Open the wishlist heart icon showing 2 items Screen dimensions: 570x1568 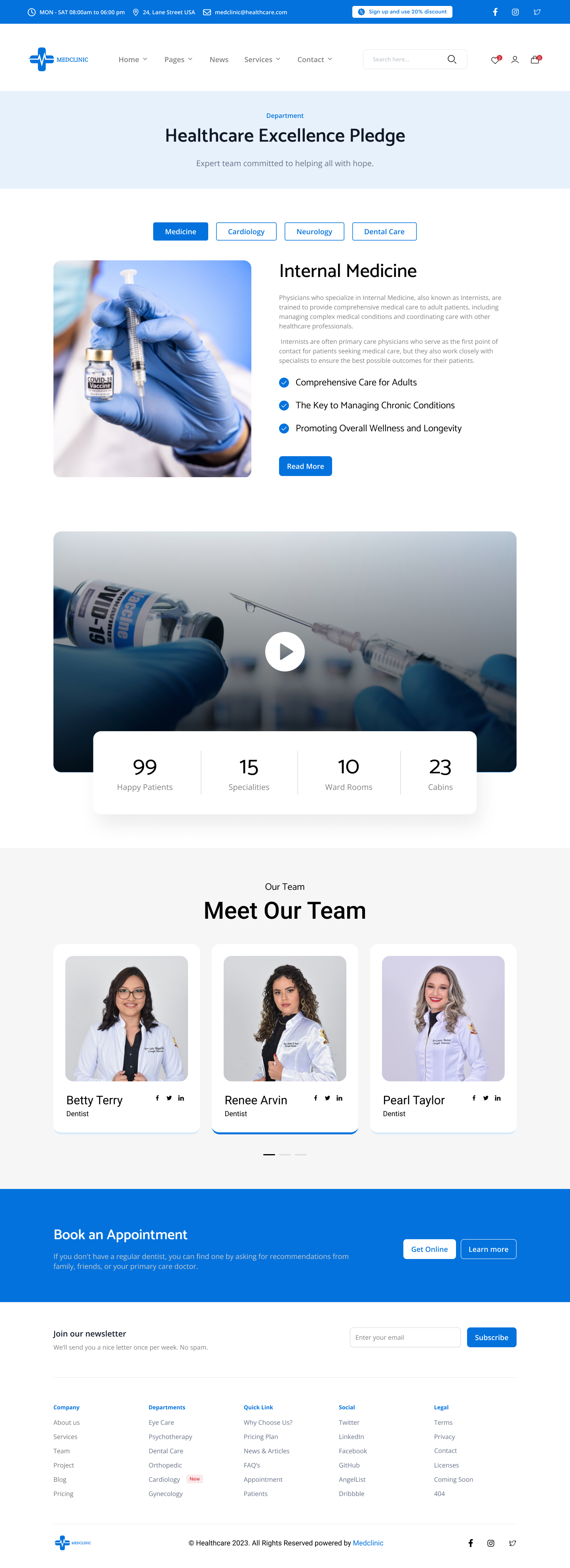click(x=494, y=59)
